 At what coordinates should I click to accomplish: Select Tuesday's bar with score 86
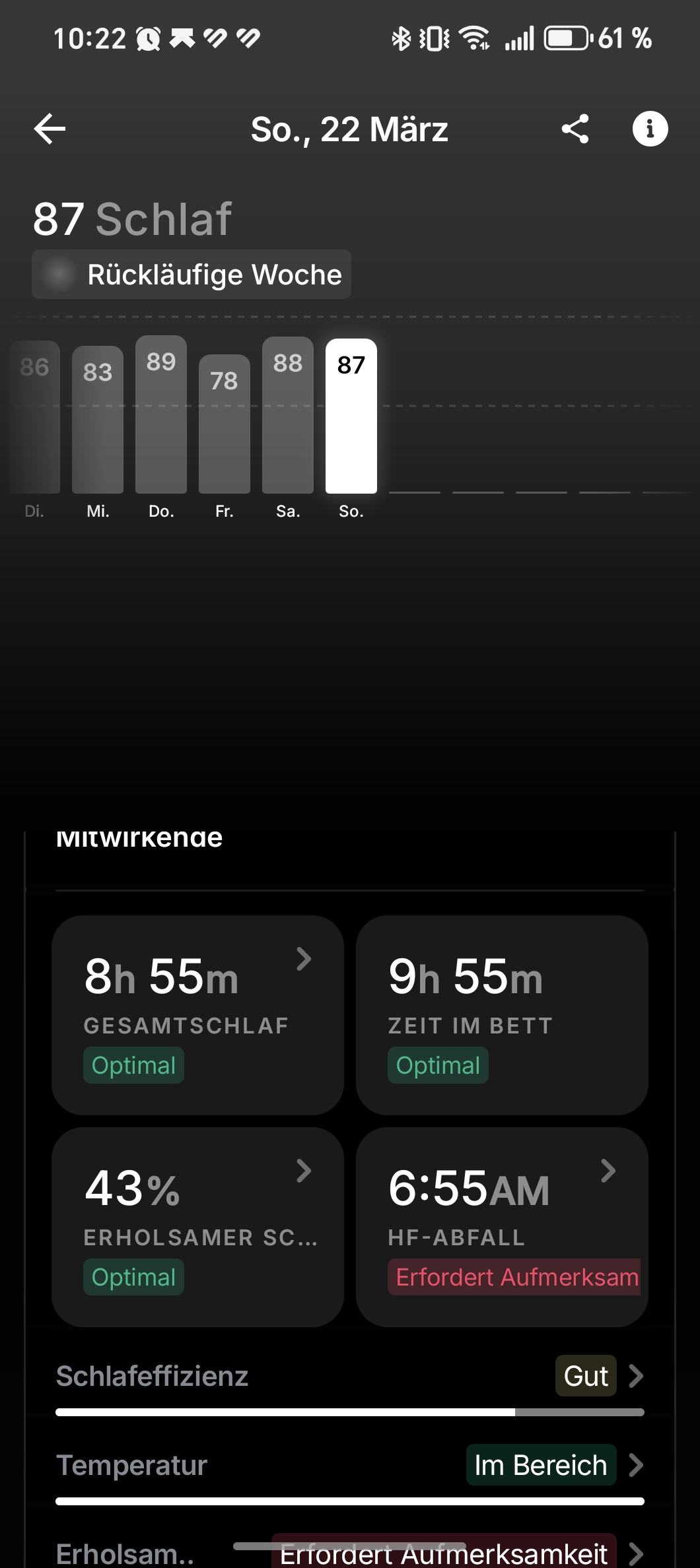click(x=34, y=417)
